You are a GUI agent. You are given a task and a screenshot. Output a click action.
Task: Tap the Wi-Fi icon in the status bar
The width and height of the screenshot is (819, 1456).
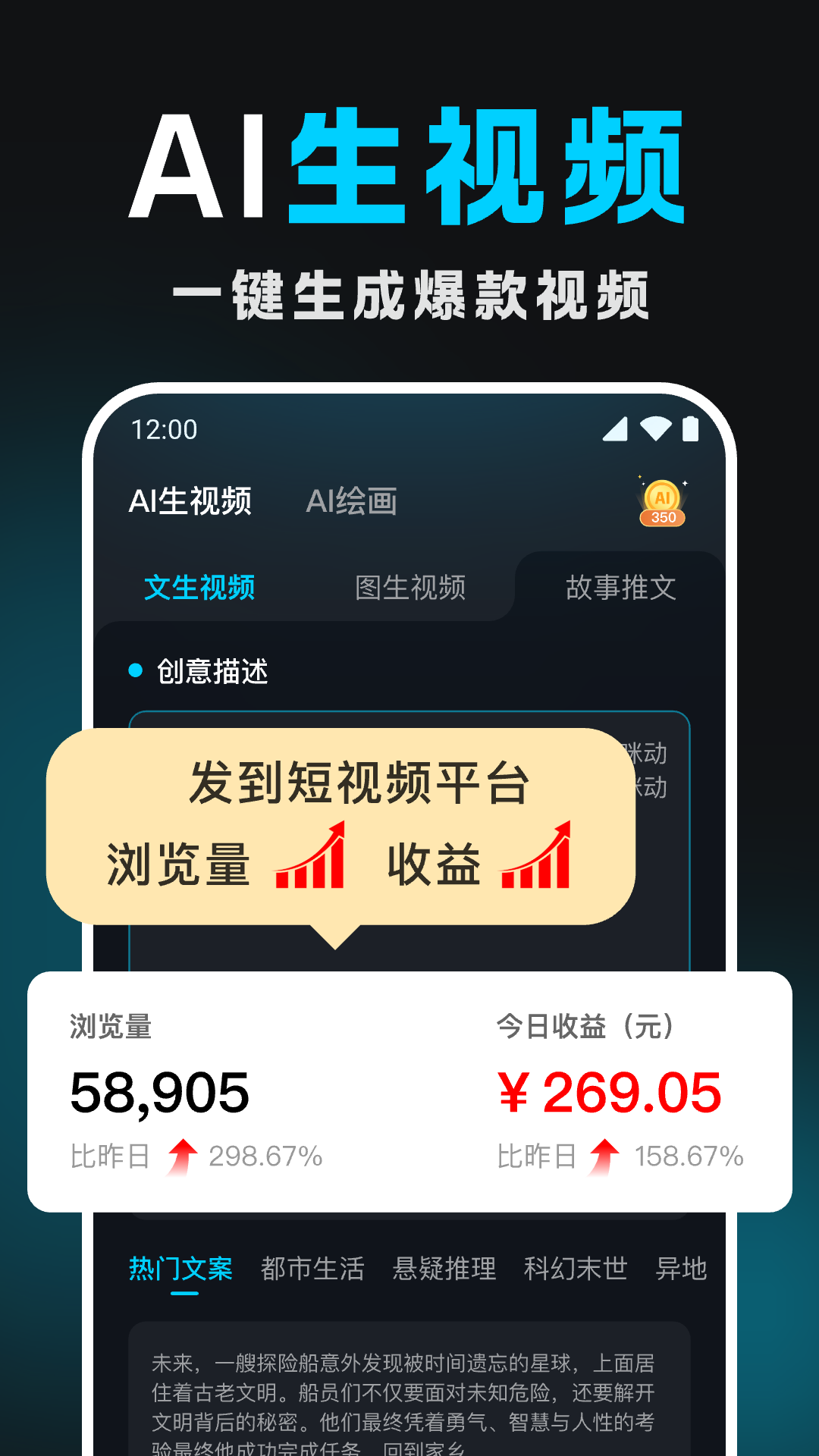coord(657,428)
